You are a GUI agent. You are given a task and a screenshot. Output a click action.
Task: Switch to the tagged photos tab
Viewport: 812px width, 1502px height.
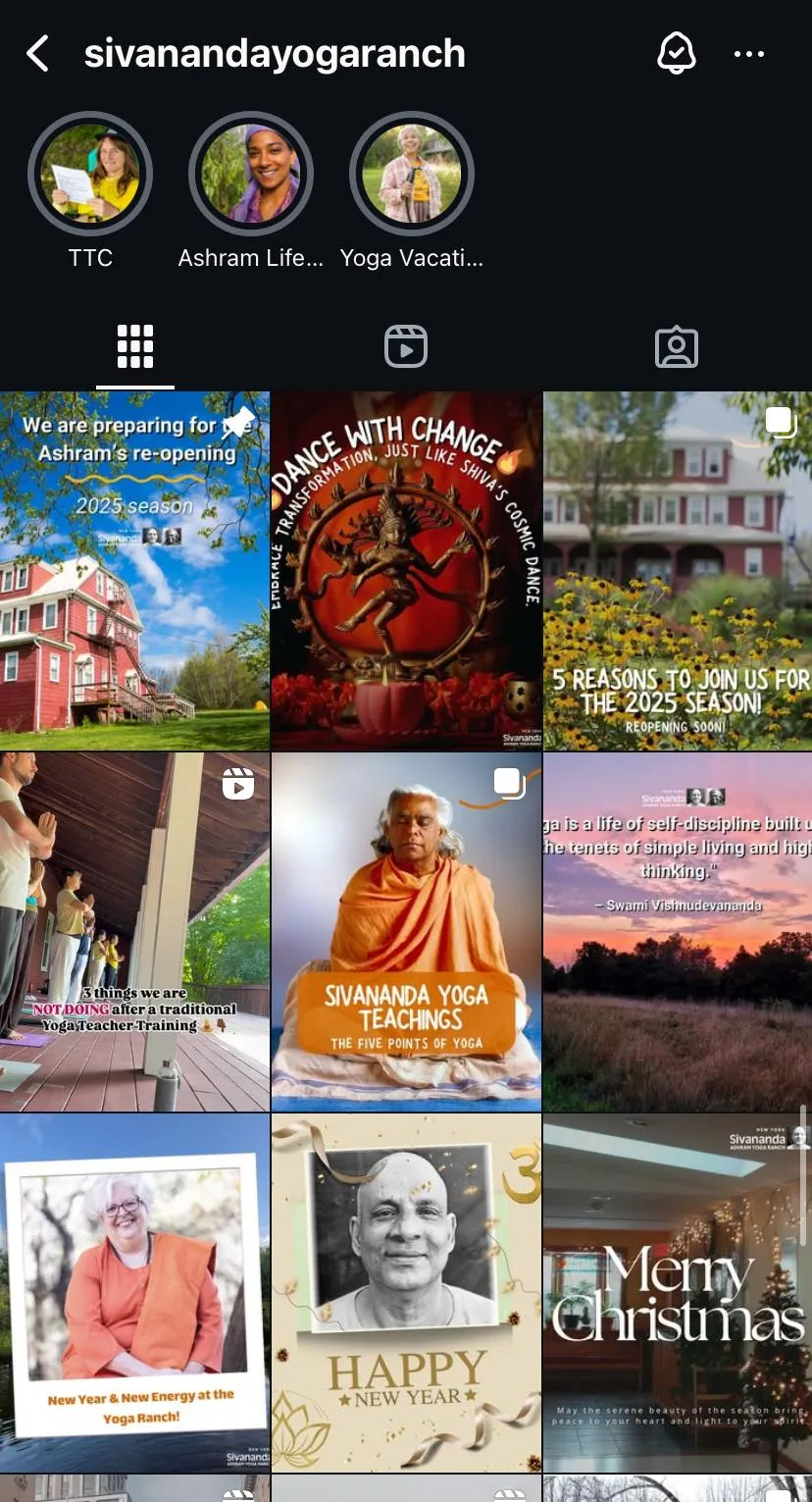coord(676,346)
